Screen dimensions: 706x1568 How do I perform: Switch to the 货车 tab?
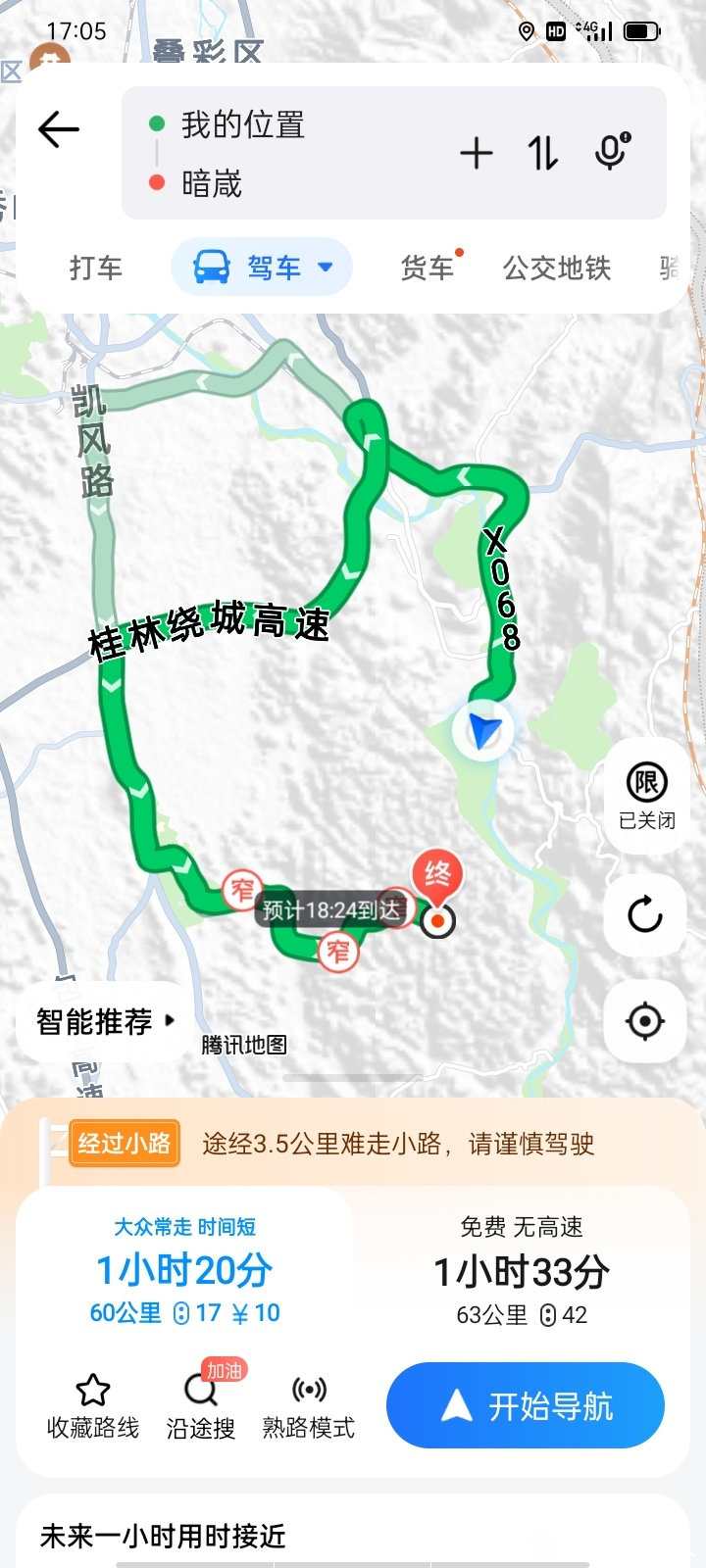428,268
